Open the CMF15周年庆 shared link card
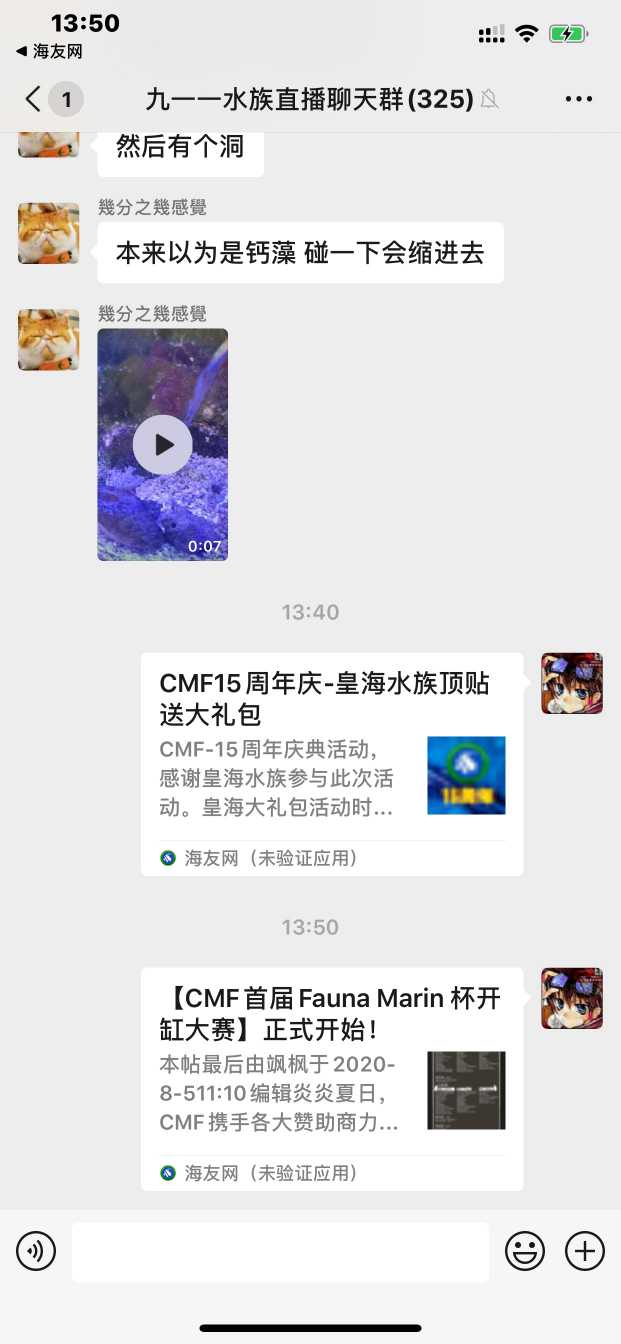 pyautogui.click(x=331, y=764)
